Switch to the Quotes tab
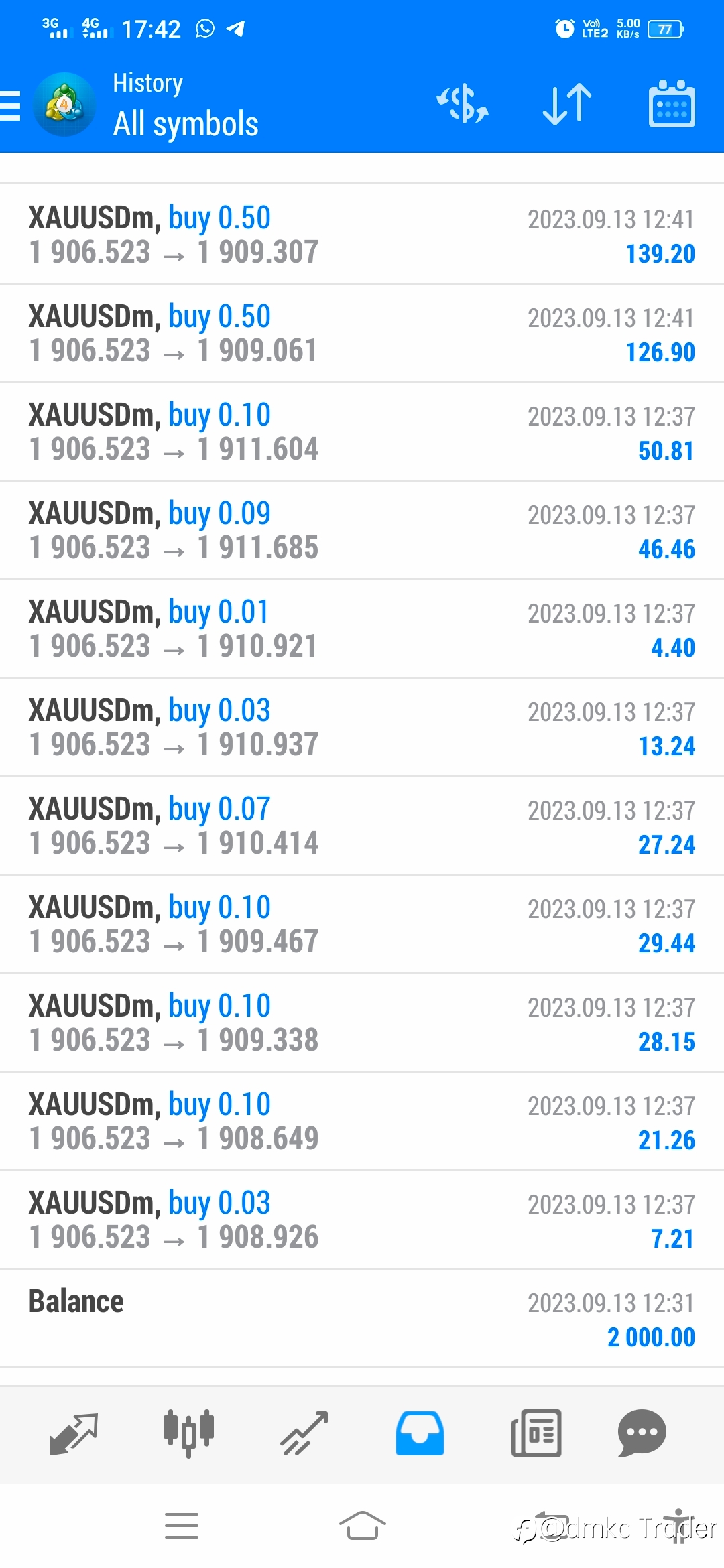The height and width of the screenshot is (1568, 724). [74, 1434]
